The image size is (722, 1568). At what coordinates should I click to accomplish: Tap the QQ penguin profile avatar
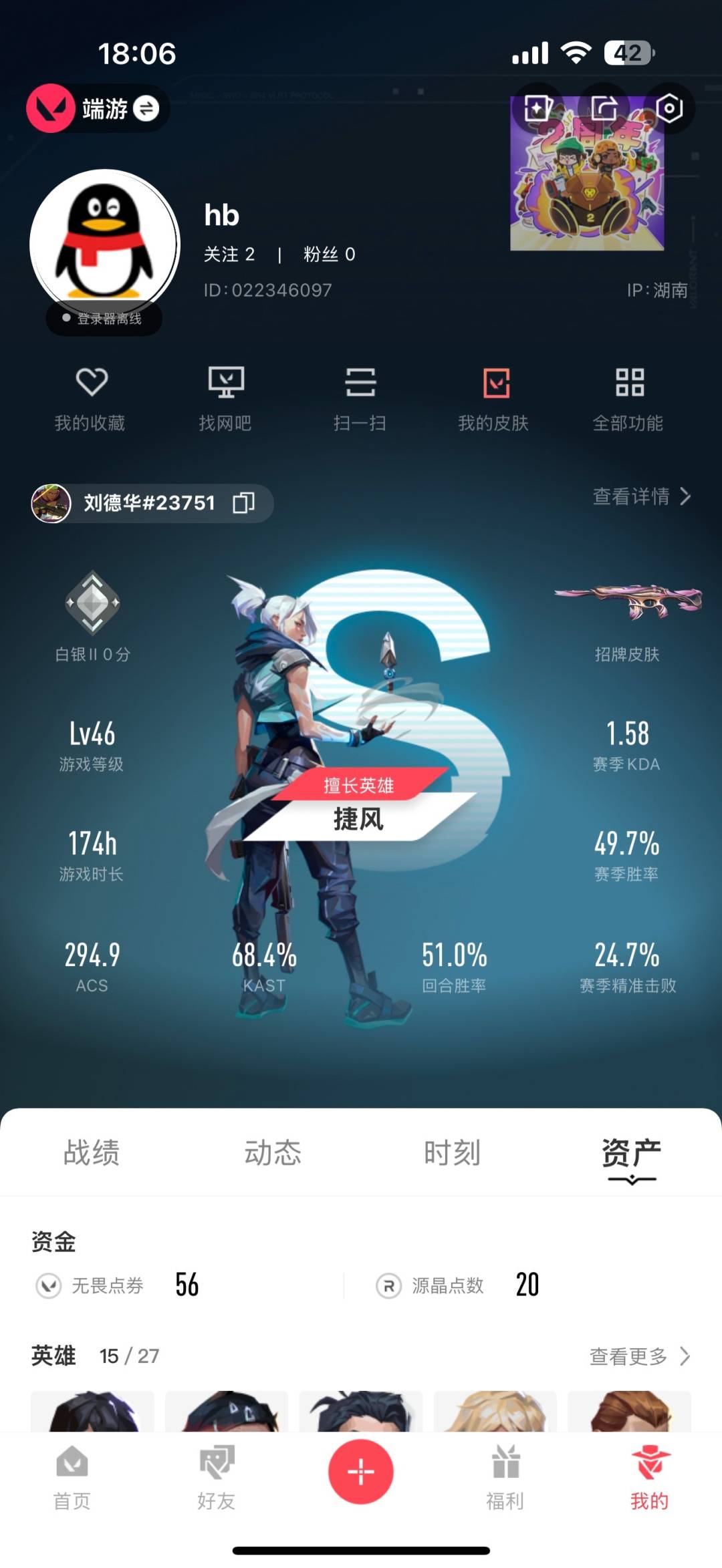[x=104, y=245]
